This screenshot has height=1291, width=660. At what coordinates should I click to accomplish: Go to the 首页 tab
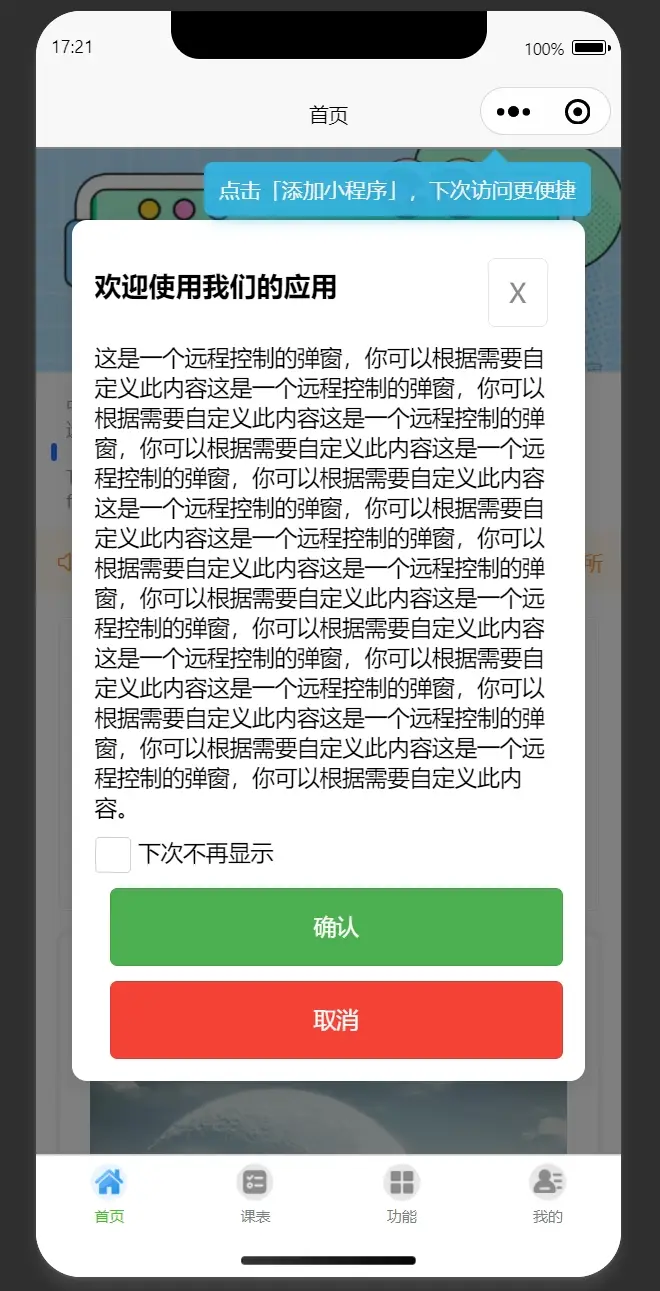pos(109,1194)
